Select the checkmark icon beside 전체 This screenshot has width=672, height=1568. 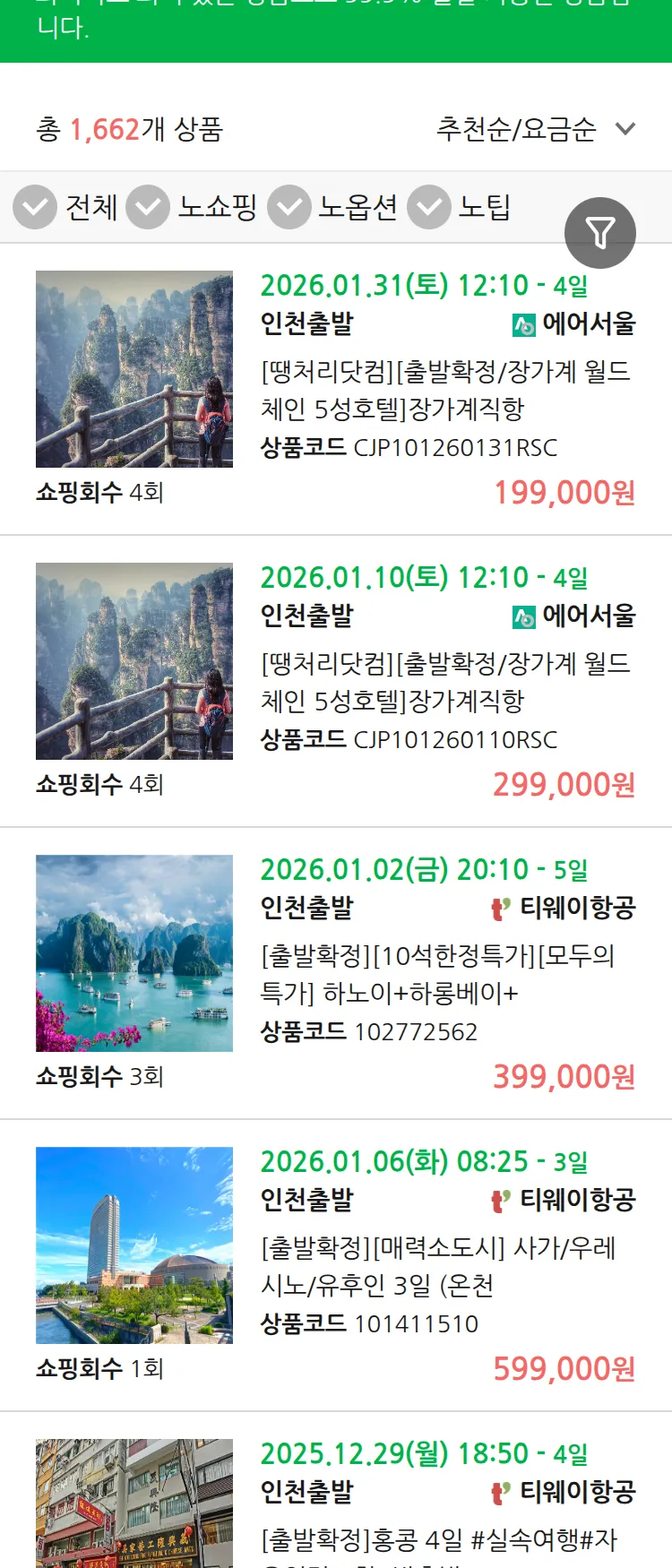34,207
